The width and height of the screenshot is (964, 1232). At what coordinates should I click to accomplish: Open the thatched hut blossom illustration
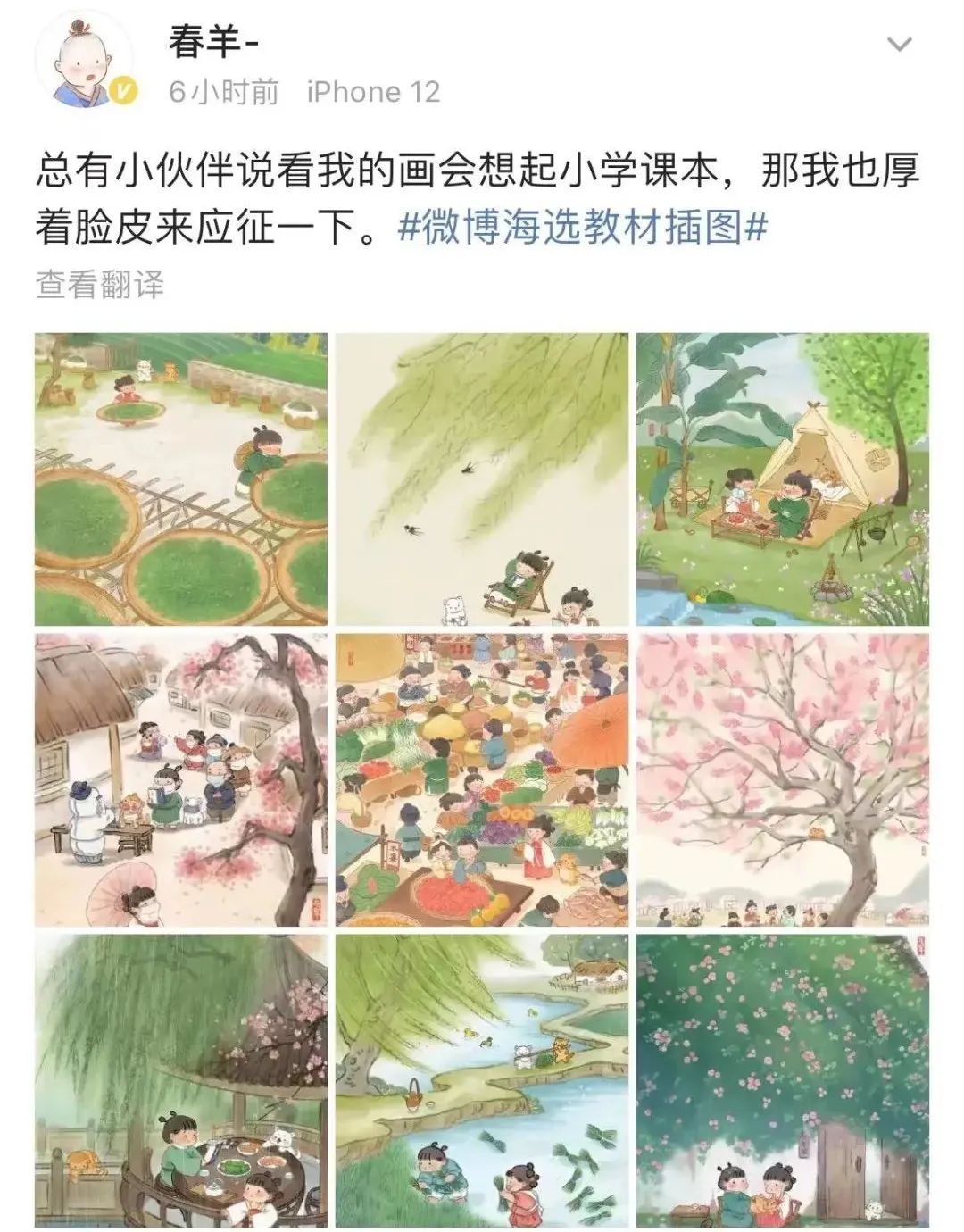(x=181, y=780)
